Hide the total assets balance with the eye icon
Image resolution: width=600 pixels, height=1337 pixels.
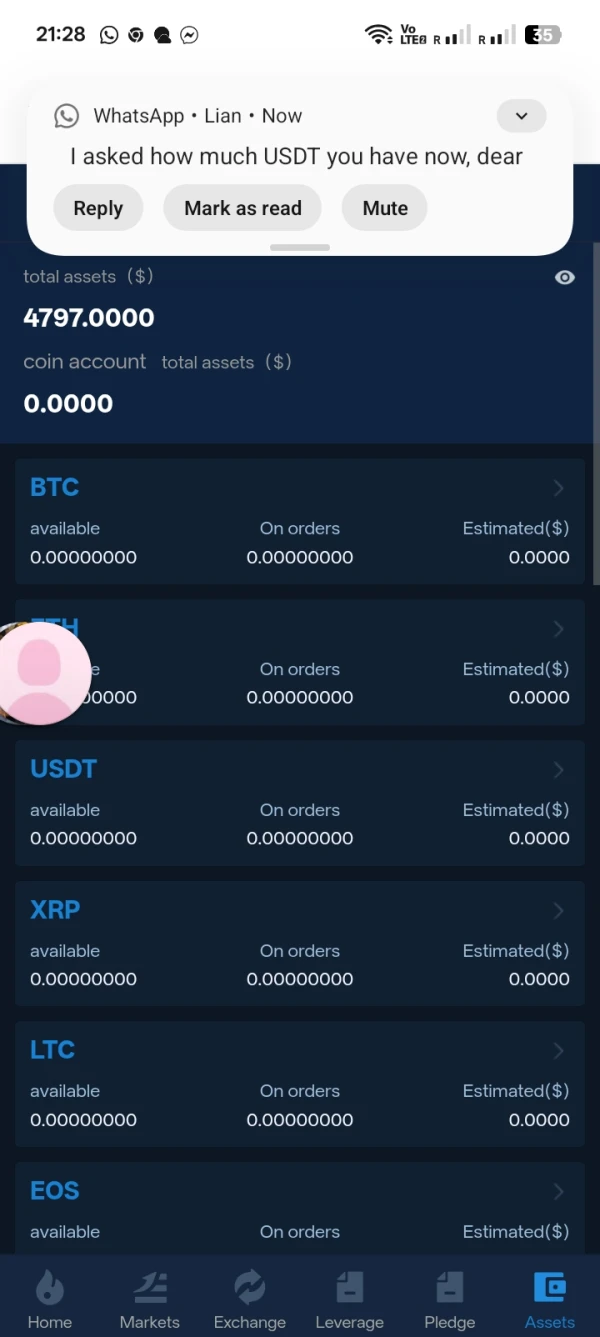tap(565, 277)
